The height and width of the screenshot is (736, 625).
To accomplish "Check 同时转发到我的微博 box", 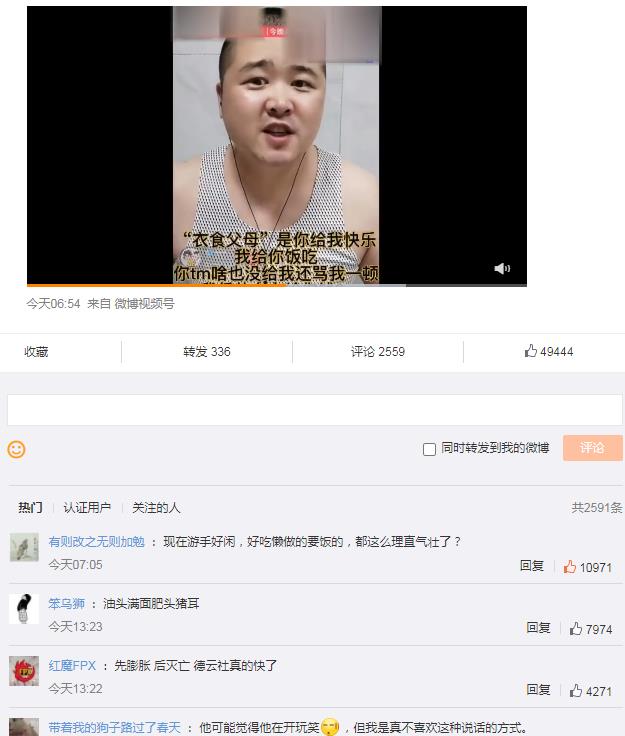I will 430,449.
